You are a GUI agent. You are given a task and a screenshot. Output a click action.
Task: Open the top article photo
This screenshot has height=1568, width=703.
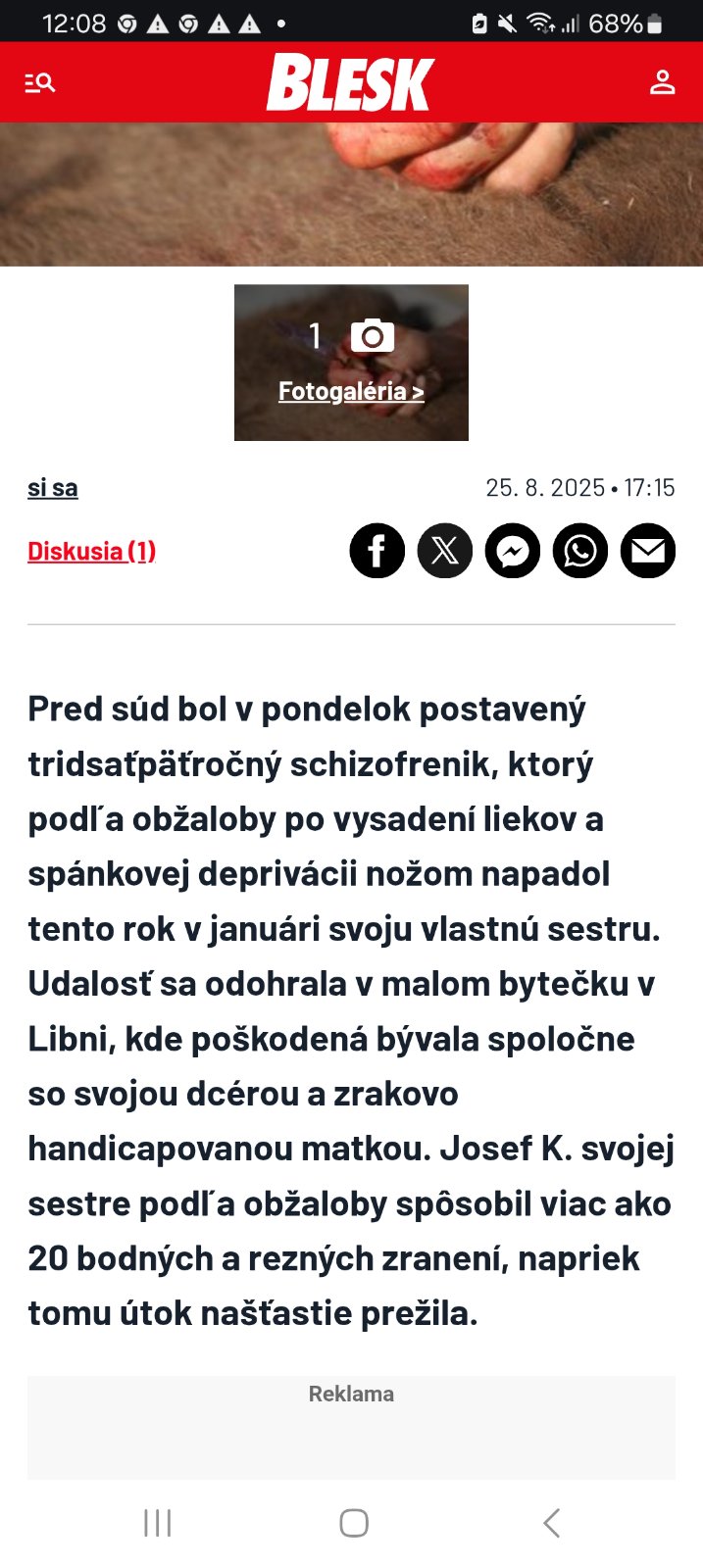(x=351, y=194)
